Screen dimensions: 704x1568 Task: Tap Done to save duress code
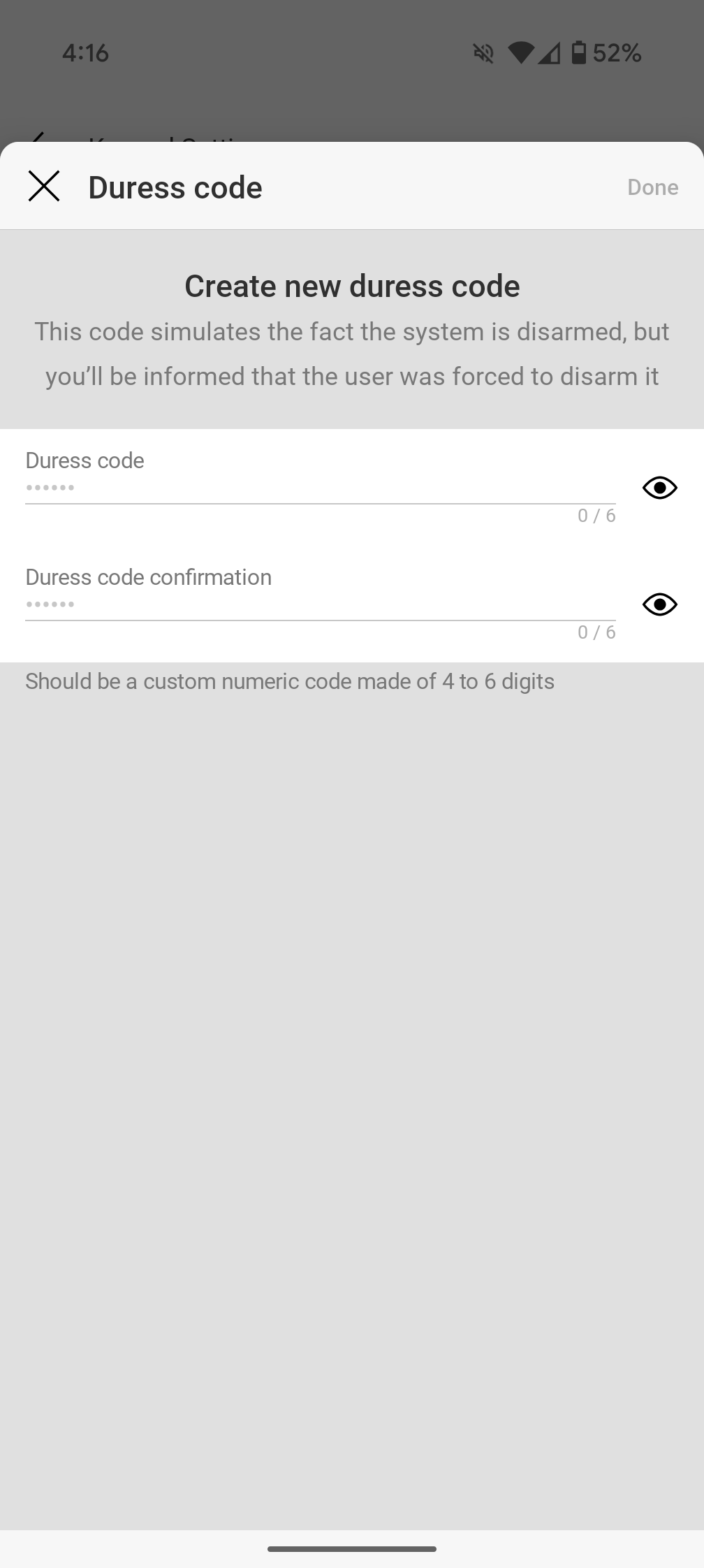652,187
